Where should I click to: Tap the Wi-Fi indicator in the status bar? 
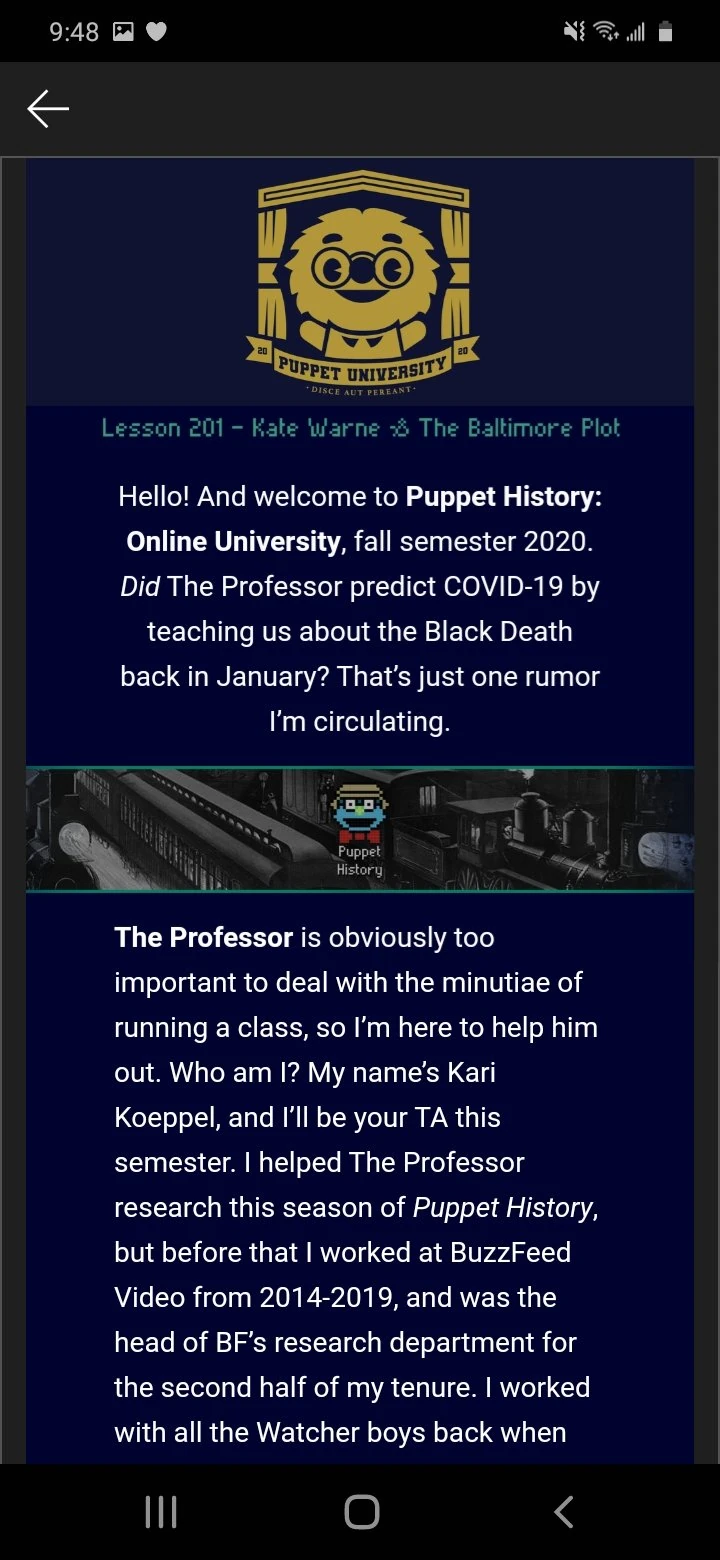pyautogui.click(x=604, y=31)
